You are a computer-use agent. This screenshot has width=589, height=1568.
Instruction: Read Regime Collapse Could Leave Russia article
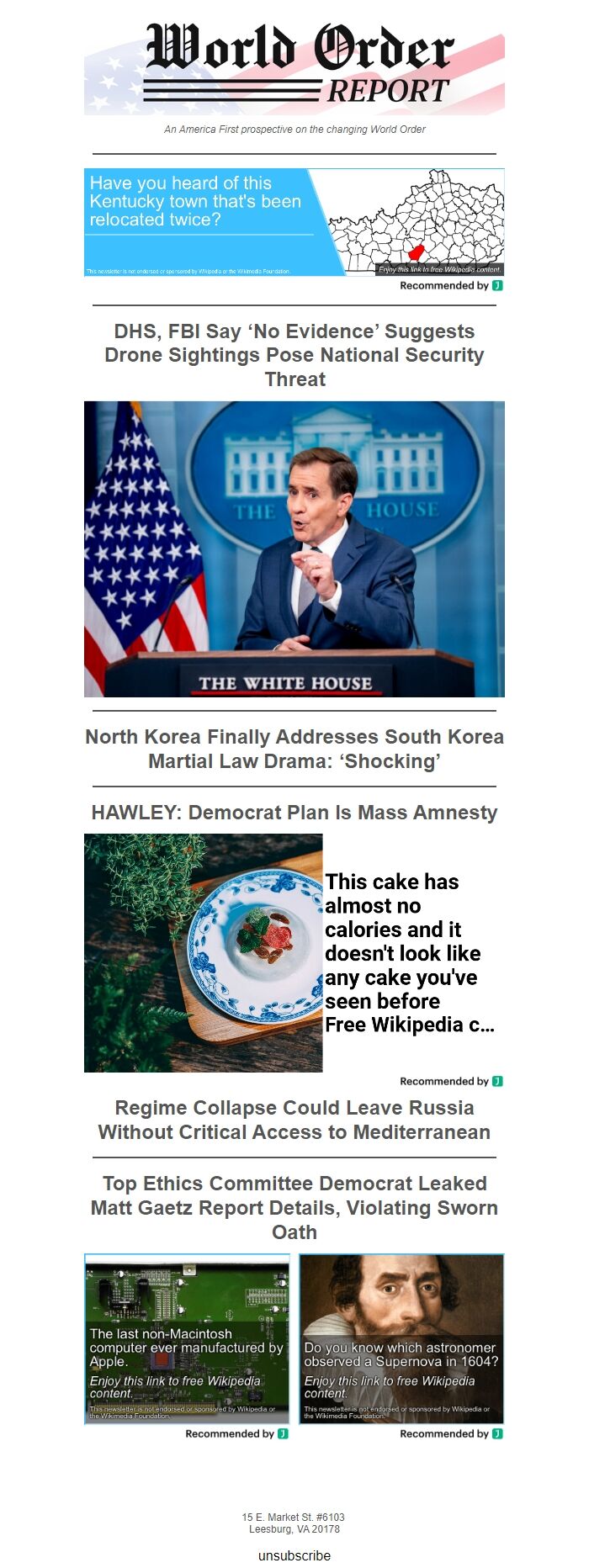294,1120
